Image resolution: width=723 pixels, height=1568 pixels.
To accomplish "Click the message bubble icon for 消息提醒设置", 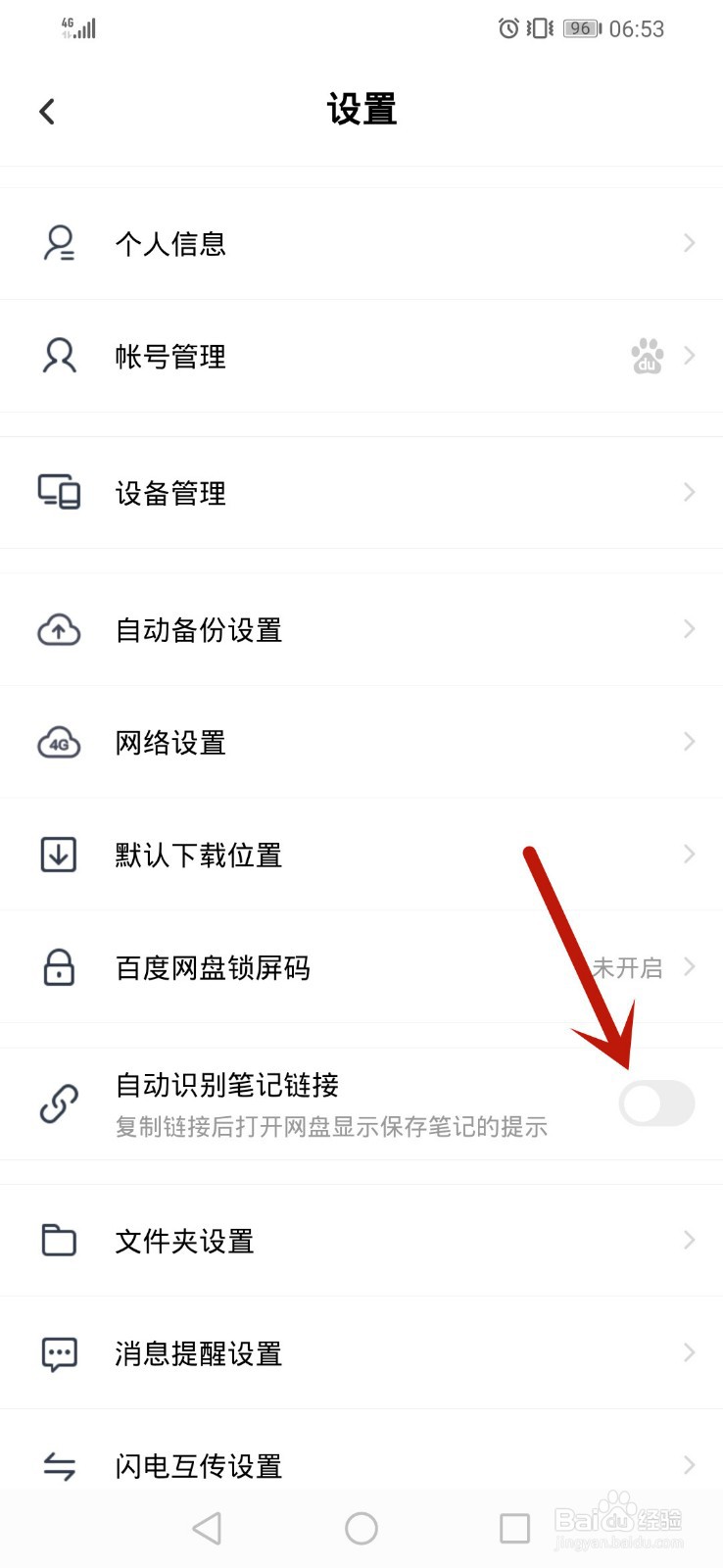I will click(x=59, y=1353).
